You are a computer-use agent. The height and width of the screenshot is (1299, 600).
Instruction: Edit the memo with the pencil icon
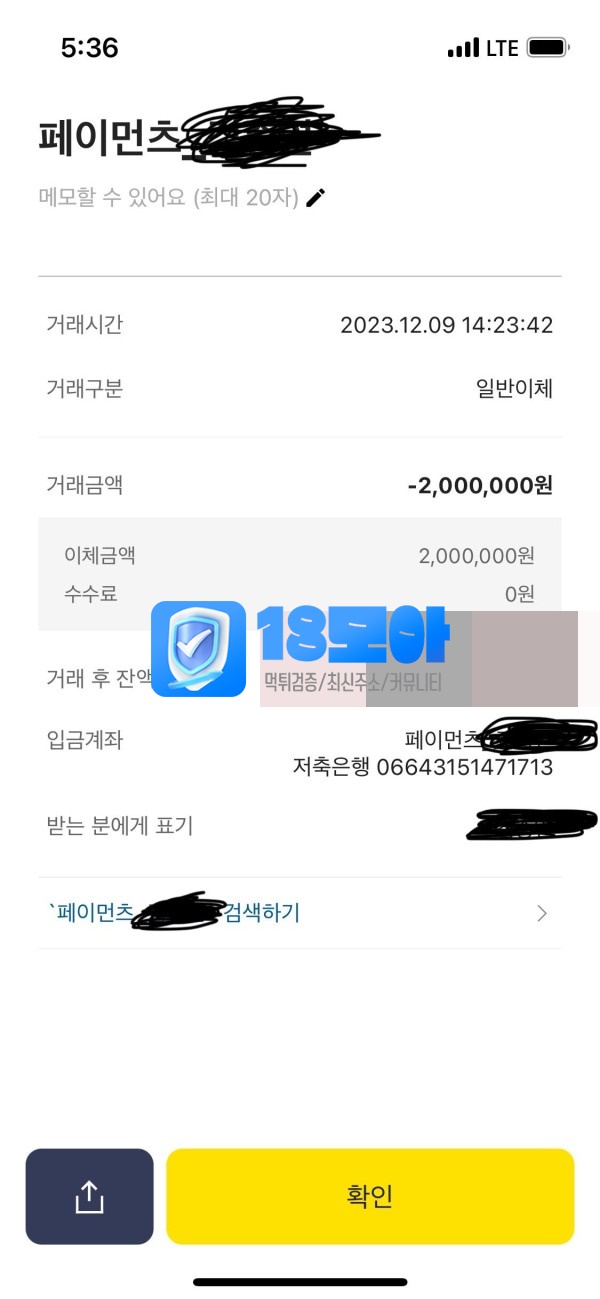(315, 198)
